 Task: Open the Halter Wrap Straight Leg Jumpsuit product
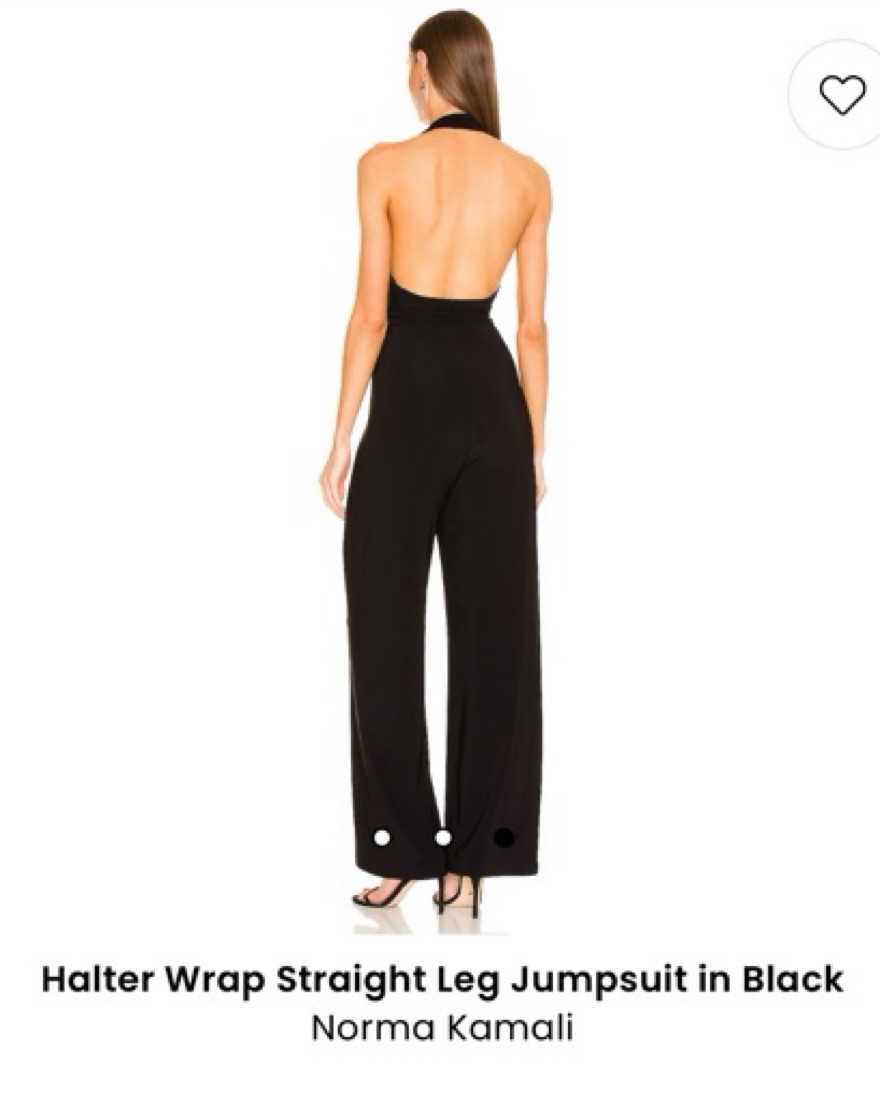click(442, 979)
